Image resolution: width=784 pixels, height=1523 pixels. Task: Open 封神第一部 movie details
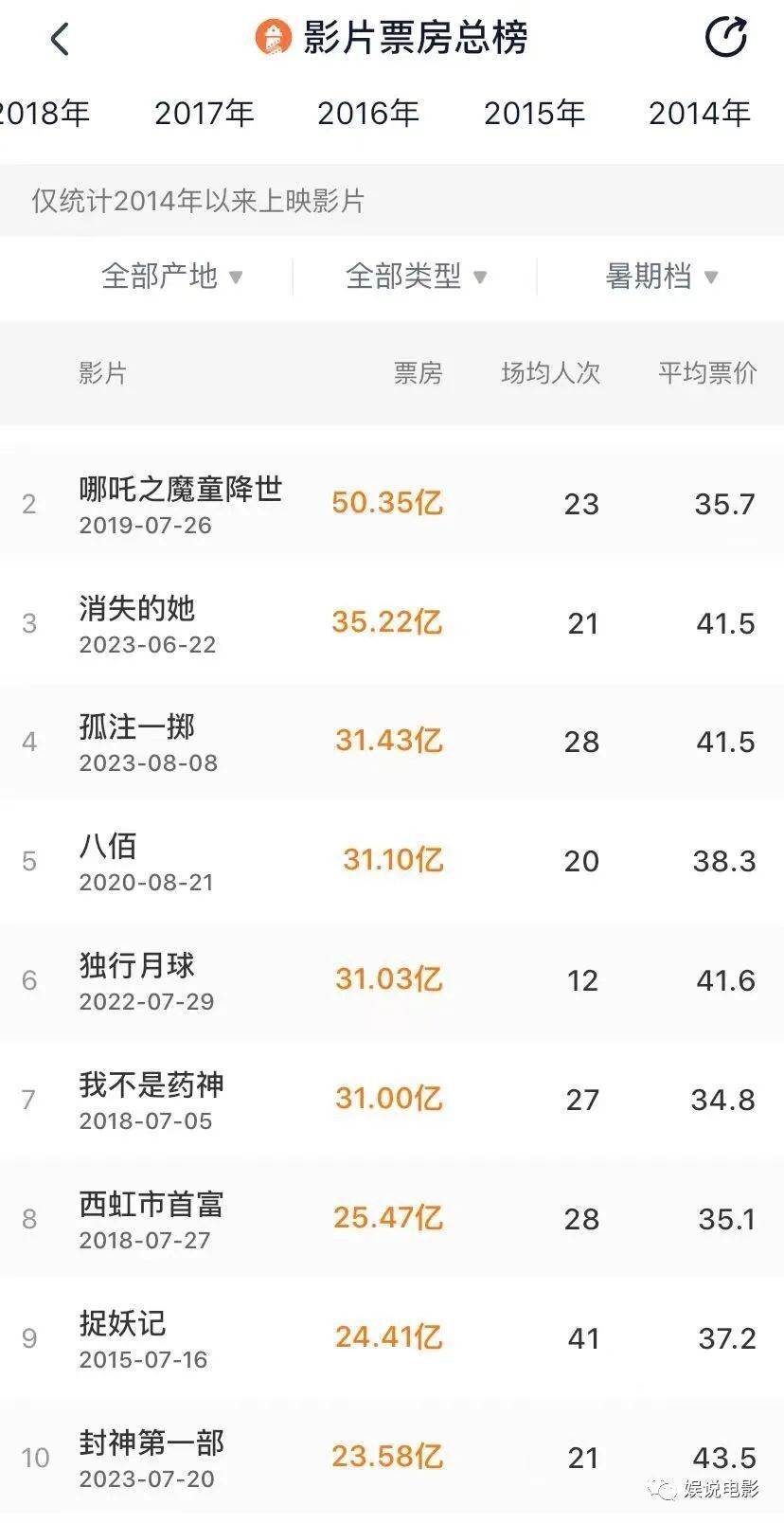pos(151,1458)
